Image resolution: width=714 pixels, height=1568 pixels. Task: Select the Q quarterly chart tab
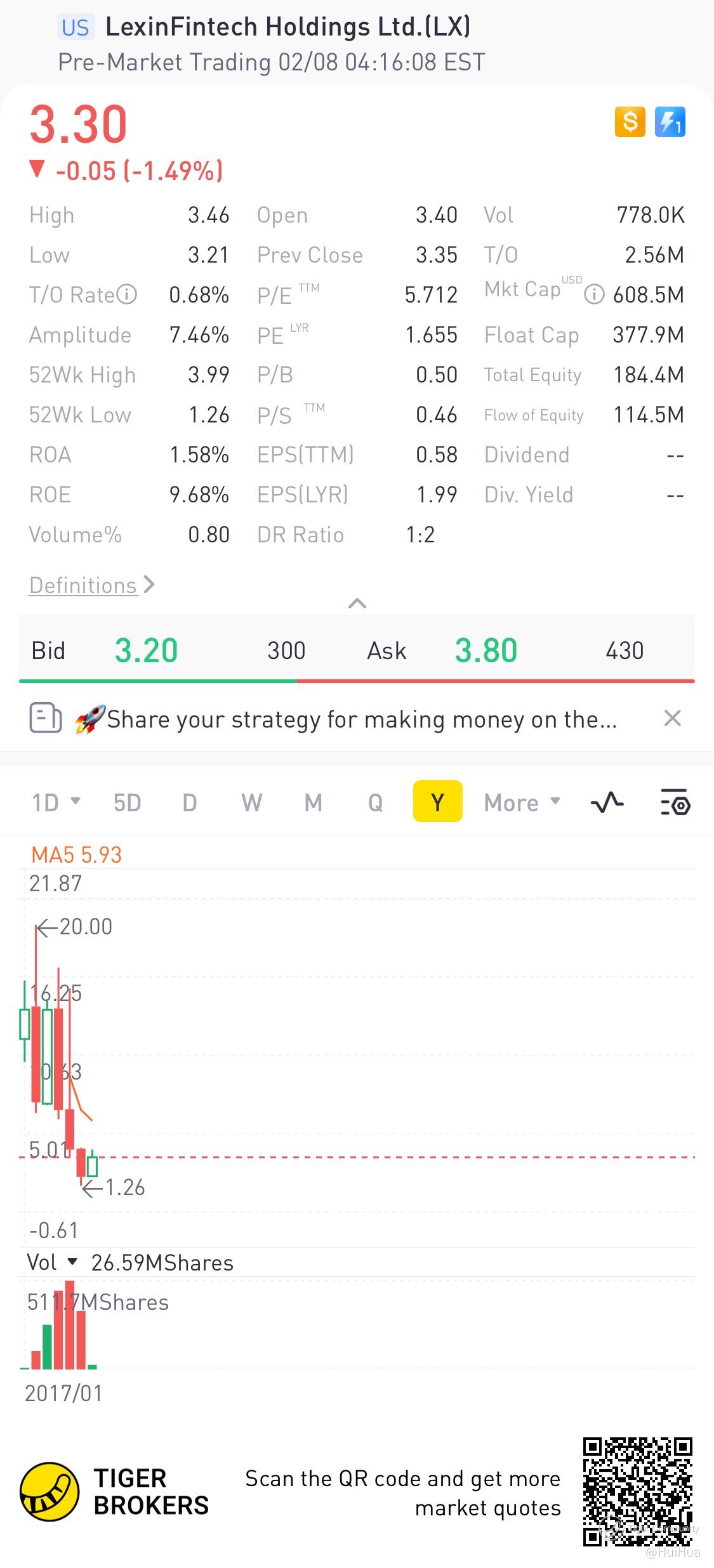(375, 802)
